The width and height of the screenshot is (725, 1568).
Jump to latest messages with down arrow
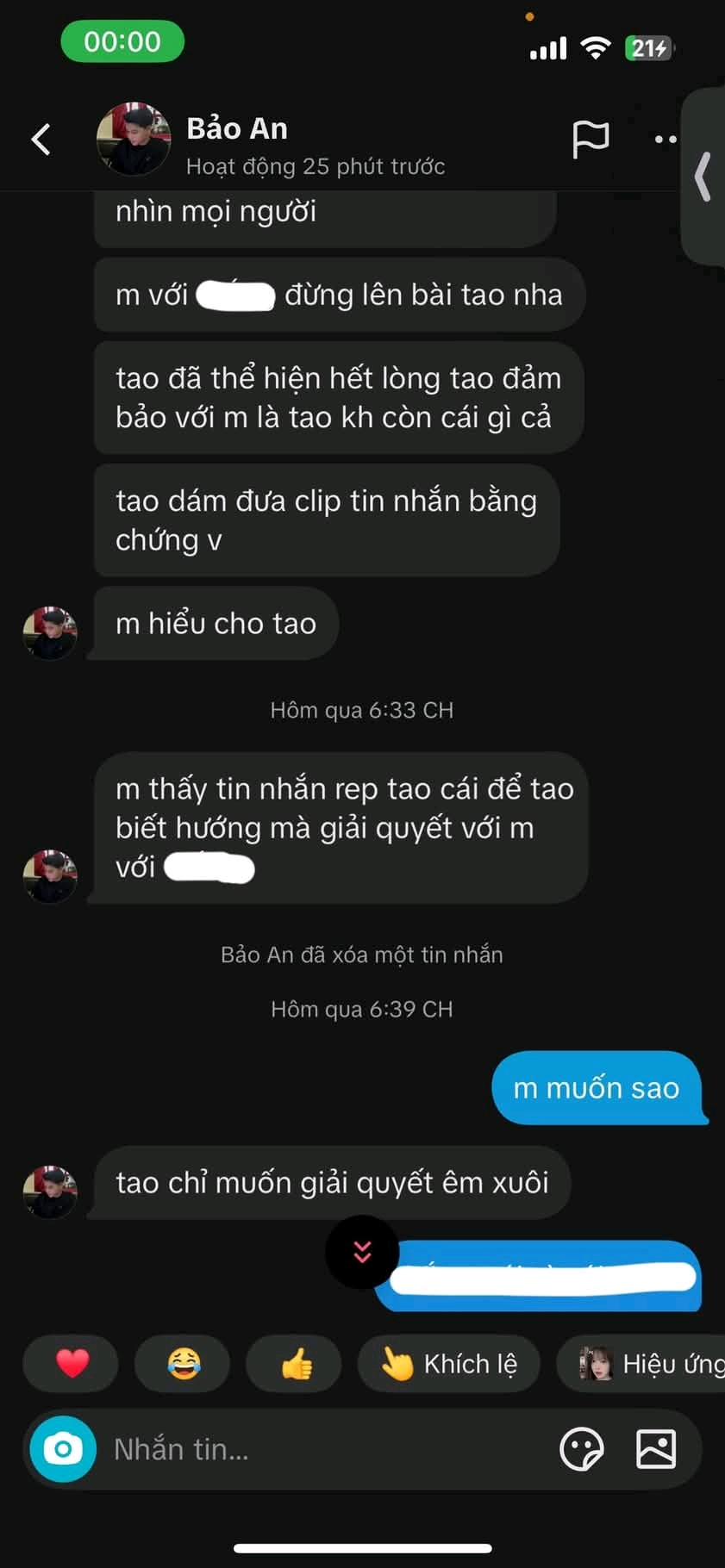click(362, 1252)
